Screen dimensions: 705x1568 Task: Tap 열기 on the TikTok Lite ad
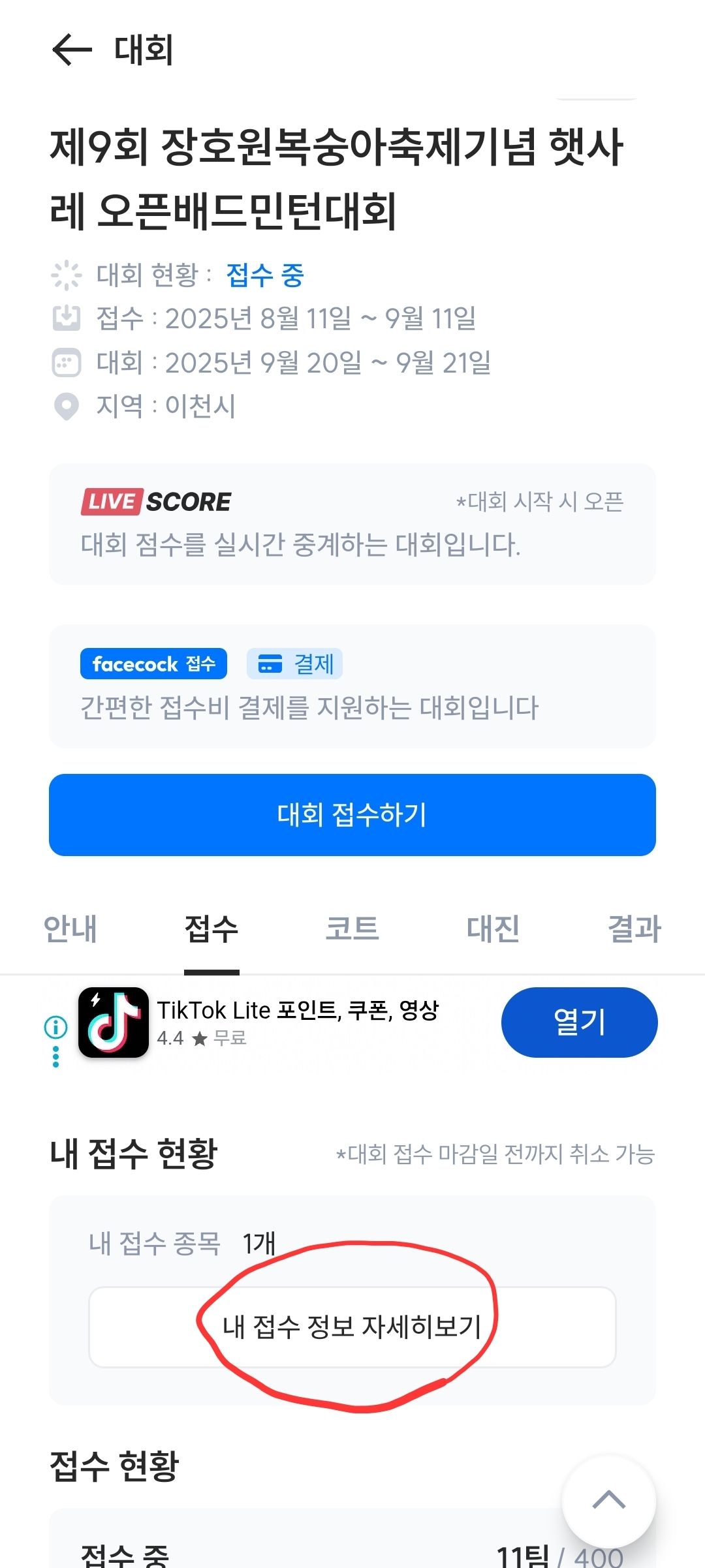pos(579,1022)
